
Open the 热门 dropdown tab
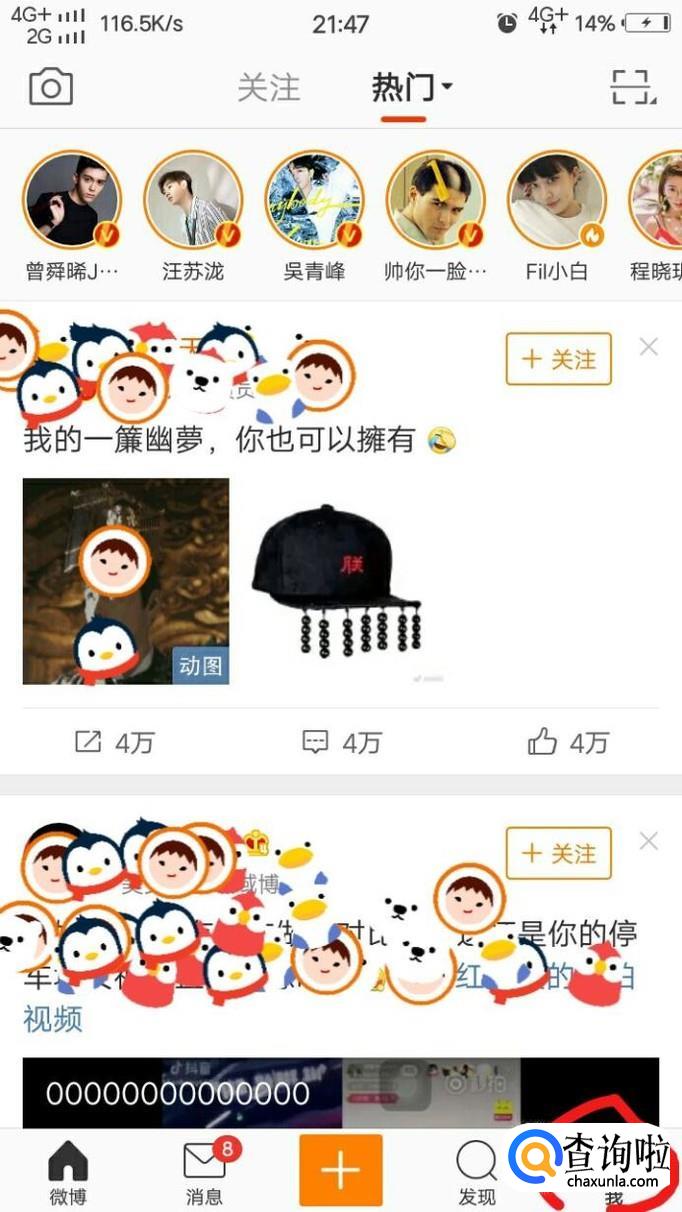pyautogui.click(x=411, y=88)
